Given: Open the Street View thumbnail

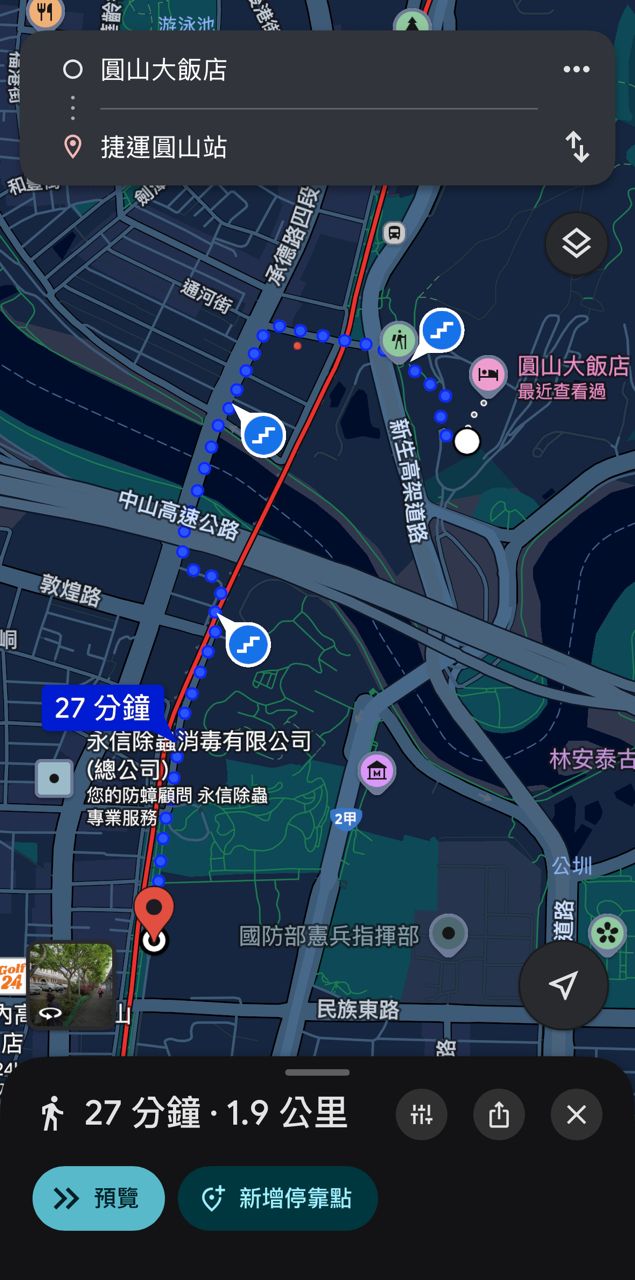Looking at the screenshot, I should point(70,986).
